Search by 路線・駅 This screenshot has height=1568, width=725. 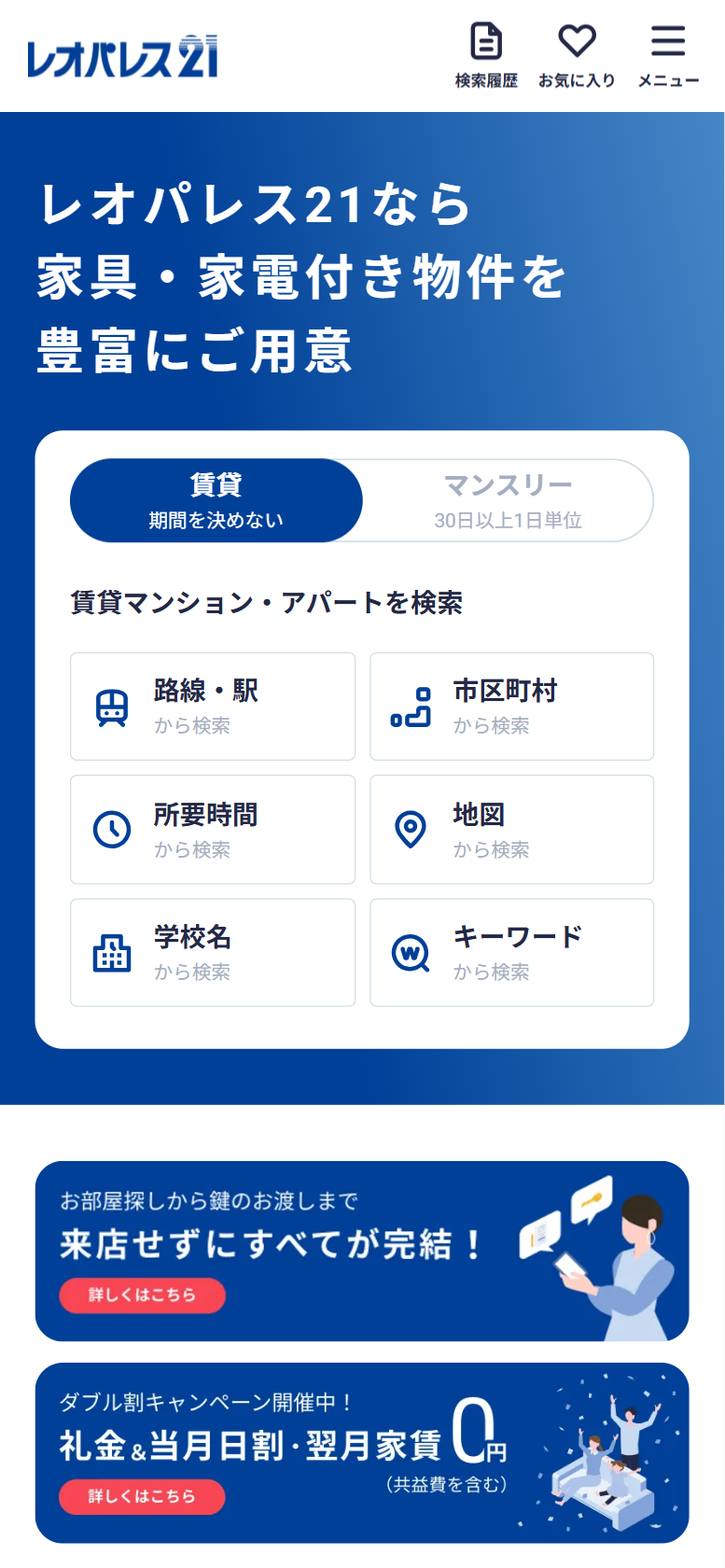point(213,707)
